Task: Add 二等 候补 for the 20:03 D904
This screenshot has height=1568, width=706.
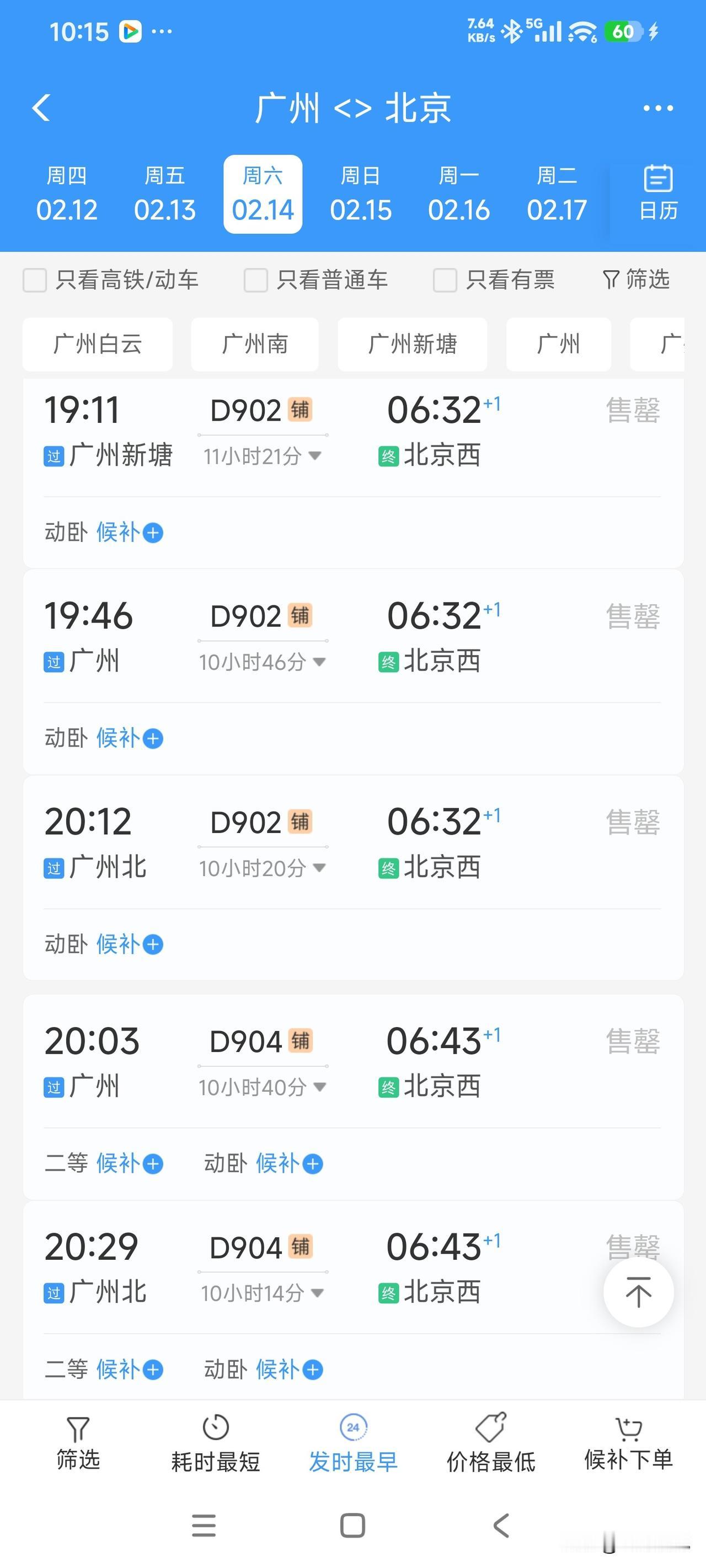Action: click(x=104, y=1163)
